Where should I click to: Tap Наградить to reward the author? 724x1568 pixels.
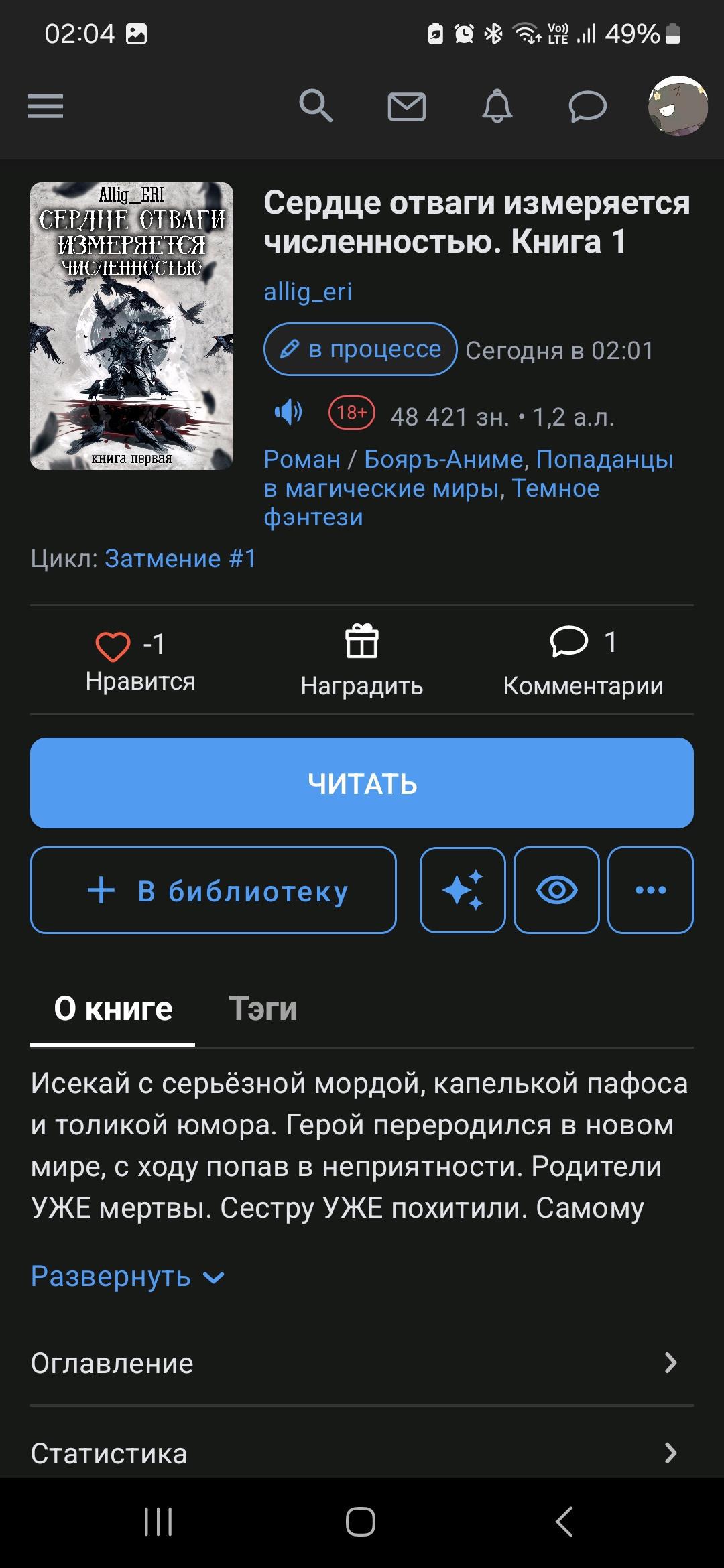click(x=361, y=660)
